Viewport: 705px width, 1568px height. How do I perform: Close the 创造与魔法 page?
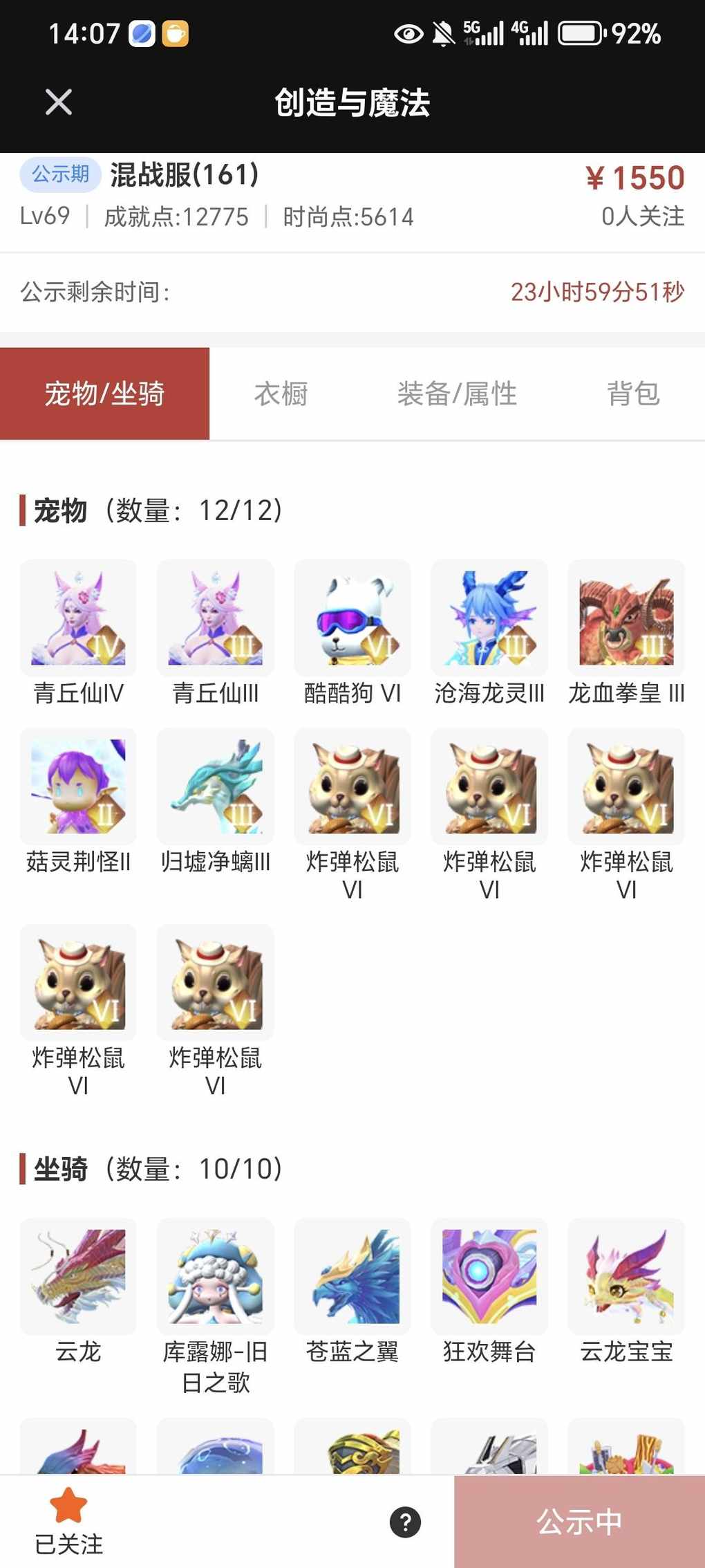coord(59,102)
